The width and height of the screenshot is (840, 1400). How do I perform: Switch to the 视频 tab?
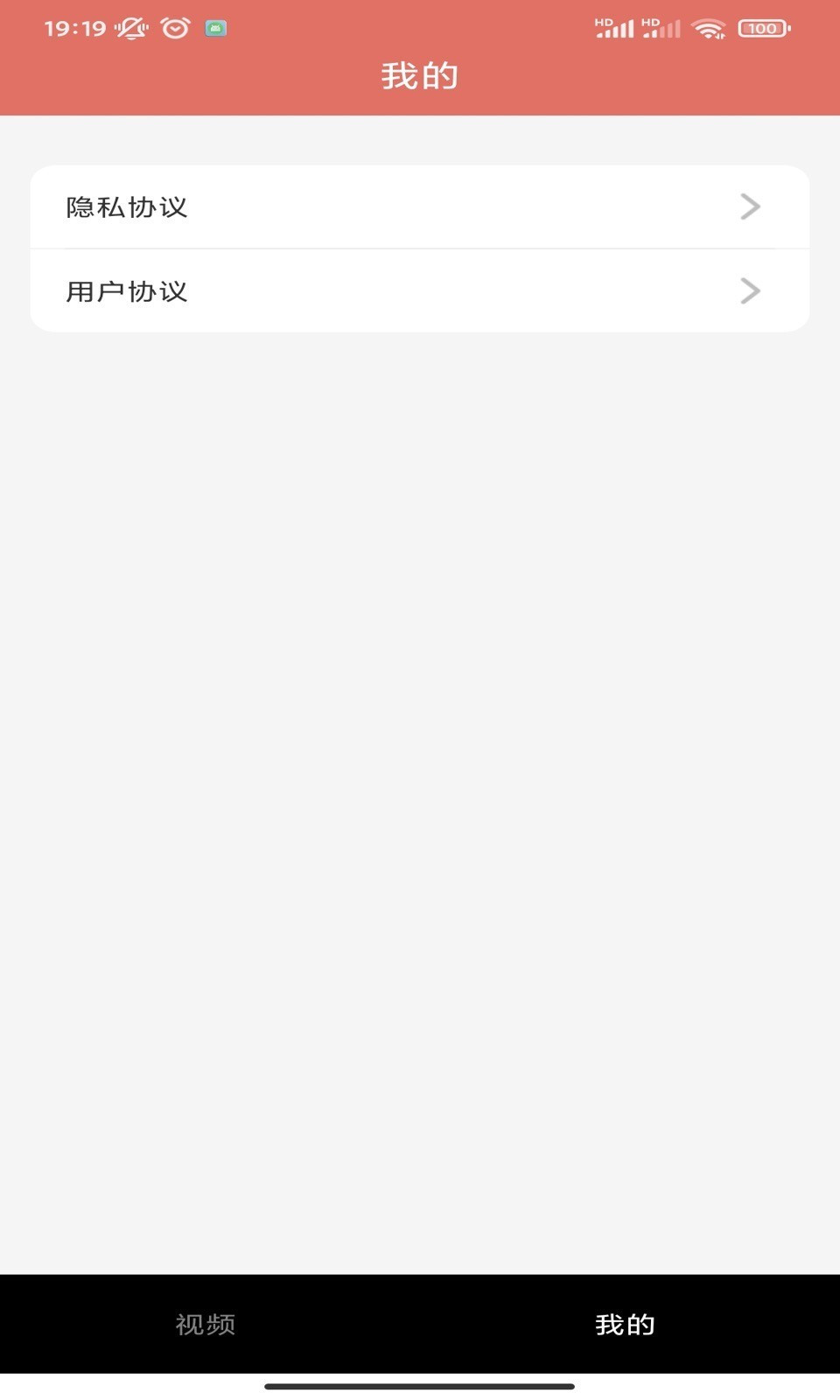pyautogui.click(x=206, y=1324)
